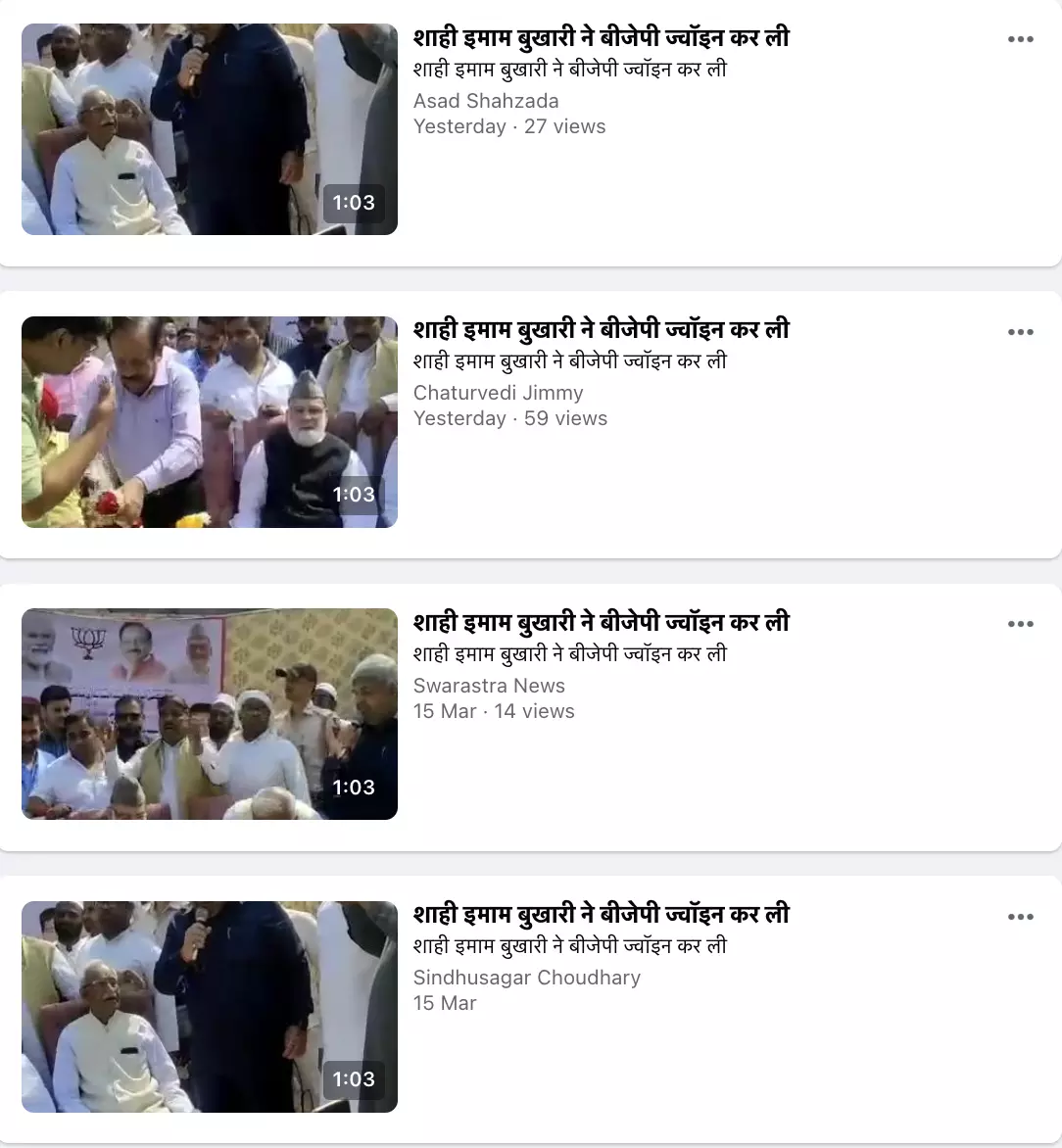This screenshot has width=1062, height=1148.
Task: Play the video thumbnail posted by Sindhusagar Choudhary
Action: pos(210,1006)
